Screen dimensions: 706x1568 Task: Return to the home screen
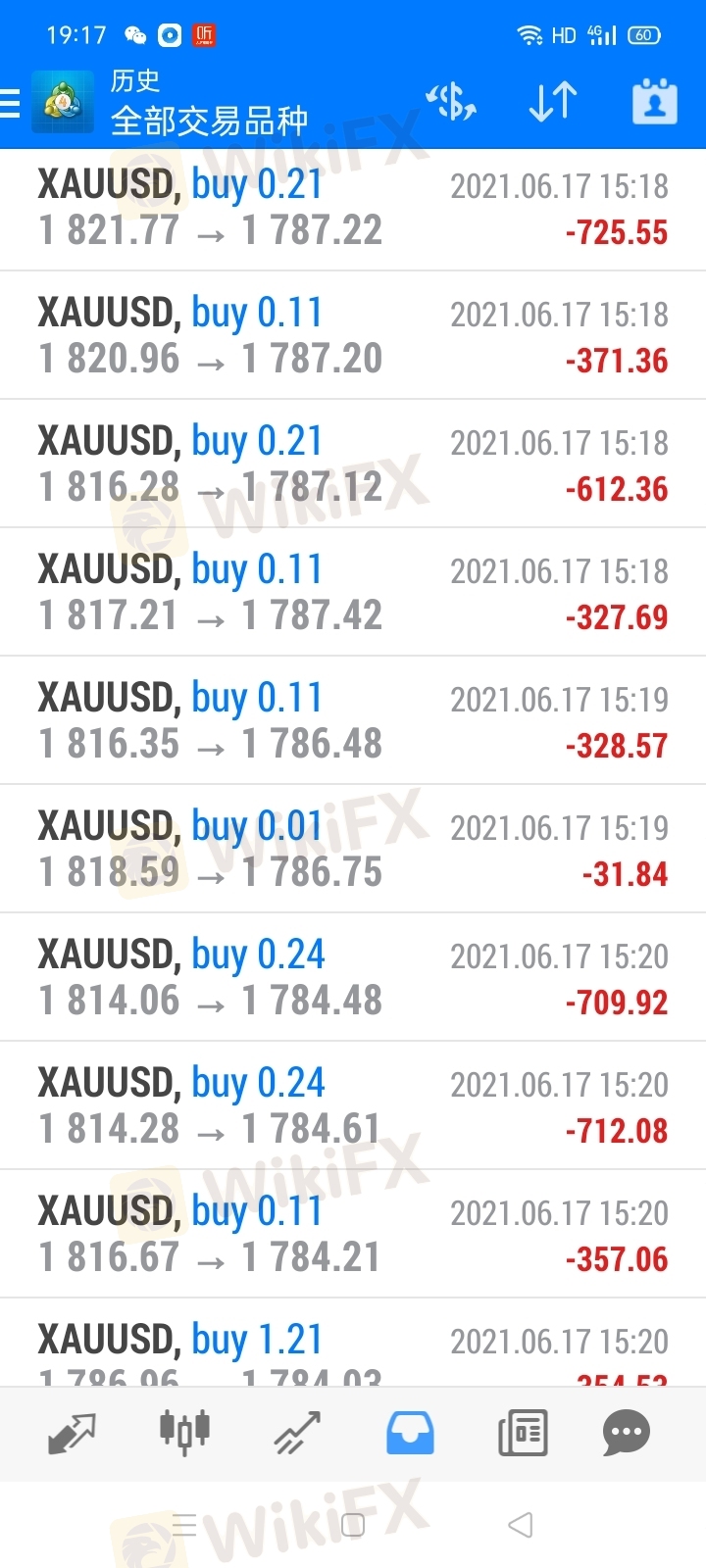click(x=353, y=1525)
